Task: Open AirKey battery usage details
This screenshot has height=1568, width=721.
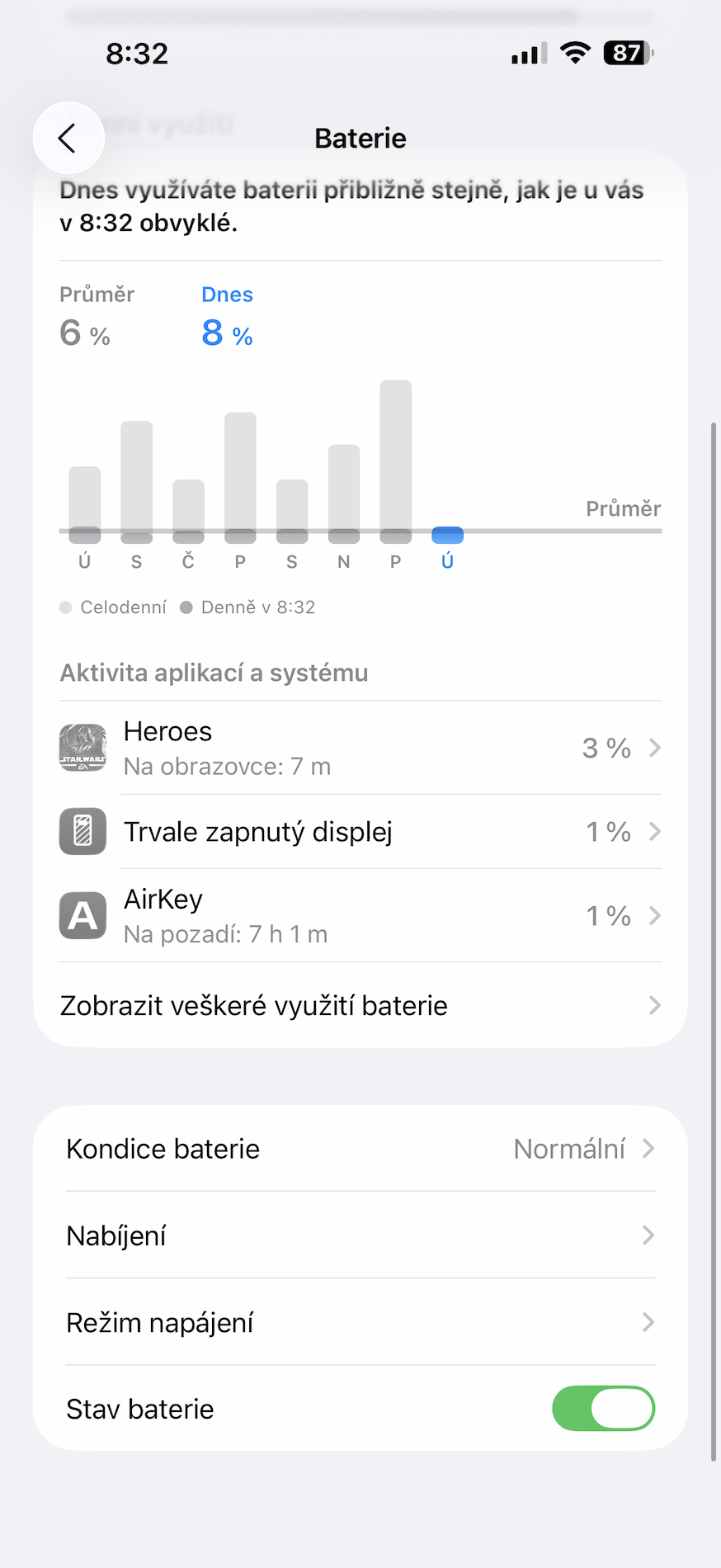Action: click(360, 916)
